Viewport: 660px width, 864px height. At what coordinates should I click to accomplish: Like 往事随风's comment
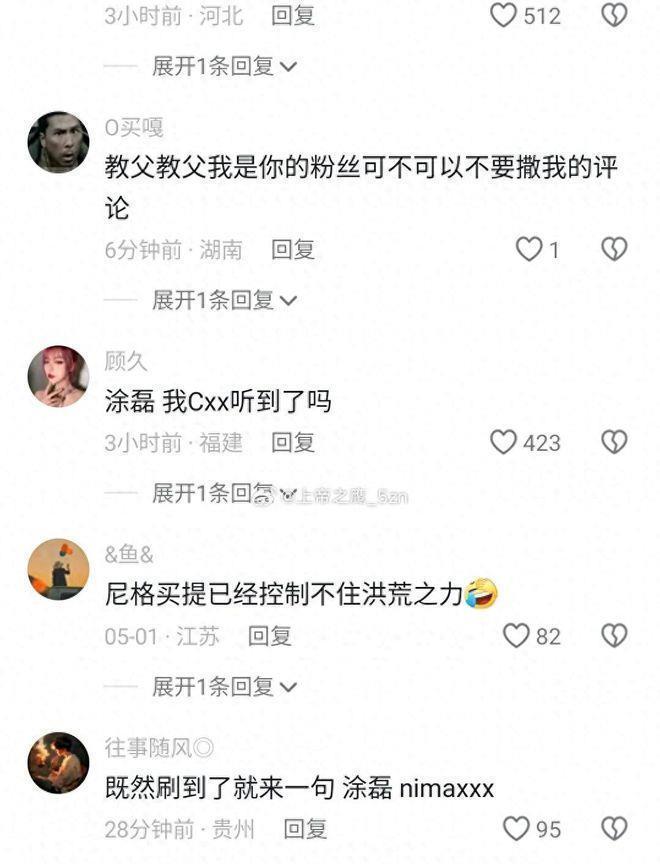[x=516, y=829]
